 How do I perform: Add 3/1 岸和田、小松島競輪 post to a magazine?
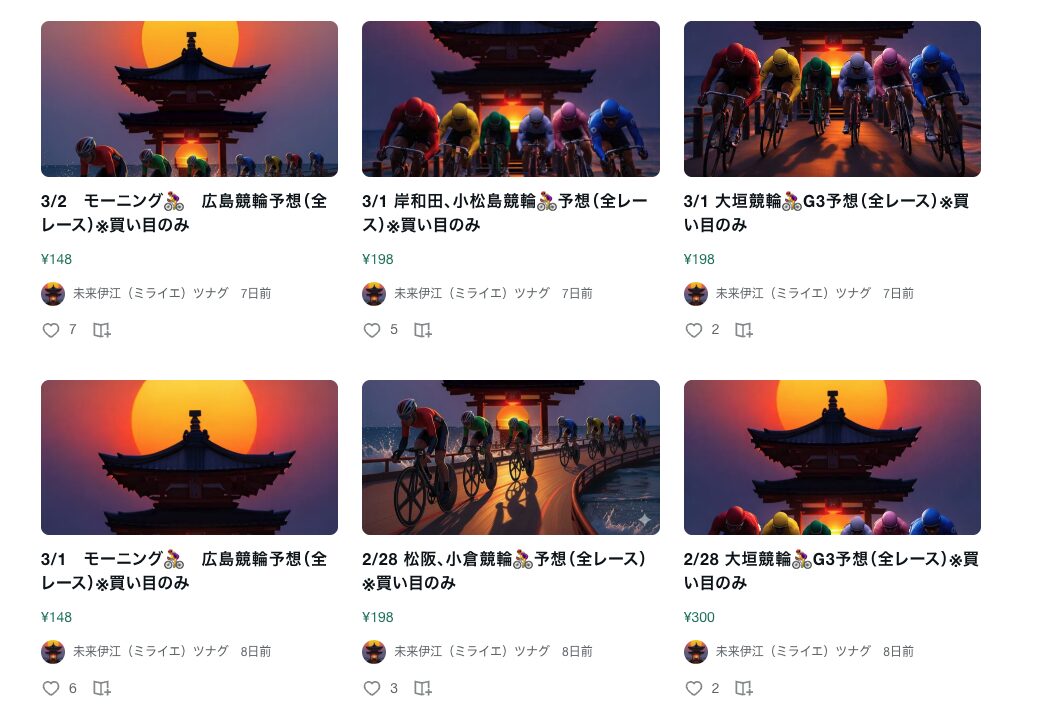pos(423,330)
